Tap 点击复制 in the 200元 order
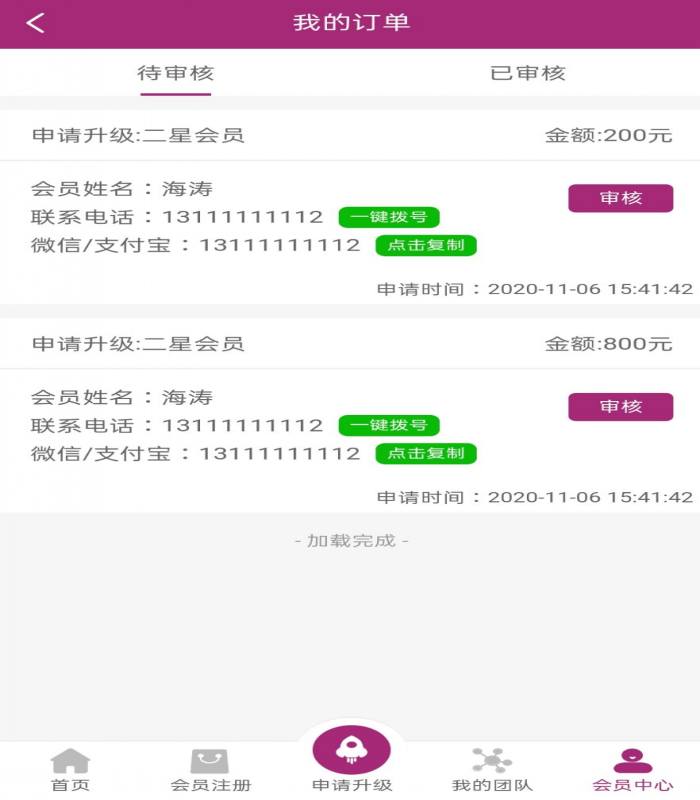 [x=426, y=245]
